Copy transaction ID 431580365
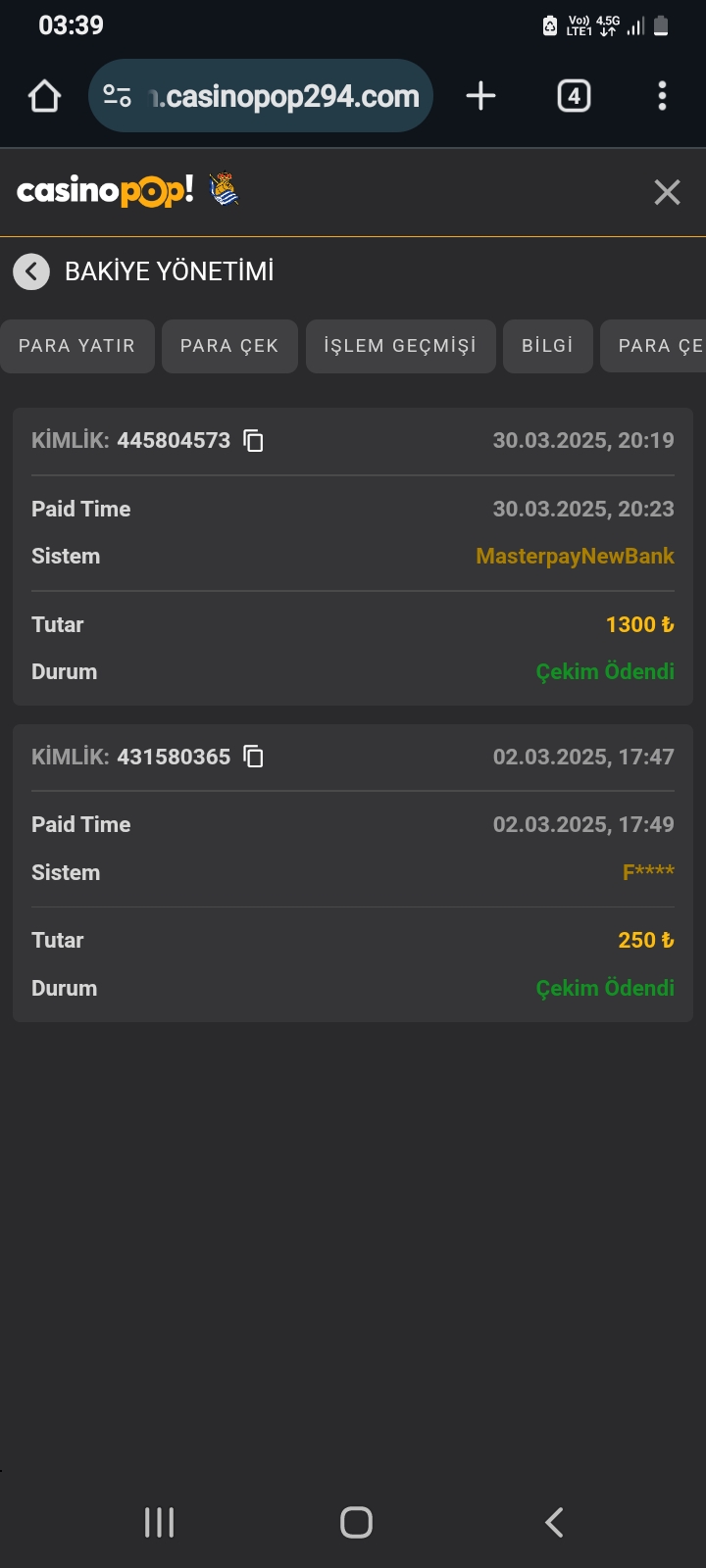Viewport: 706px width, 1568px height. coord(254,757)
